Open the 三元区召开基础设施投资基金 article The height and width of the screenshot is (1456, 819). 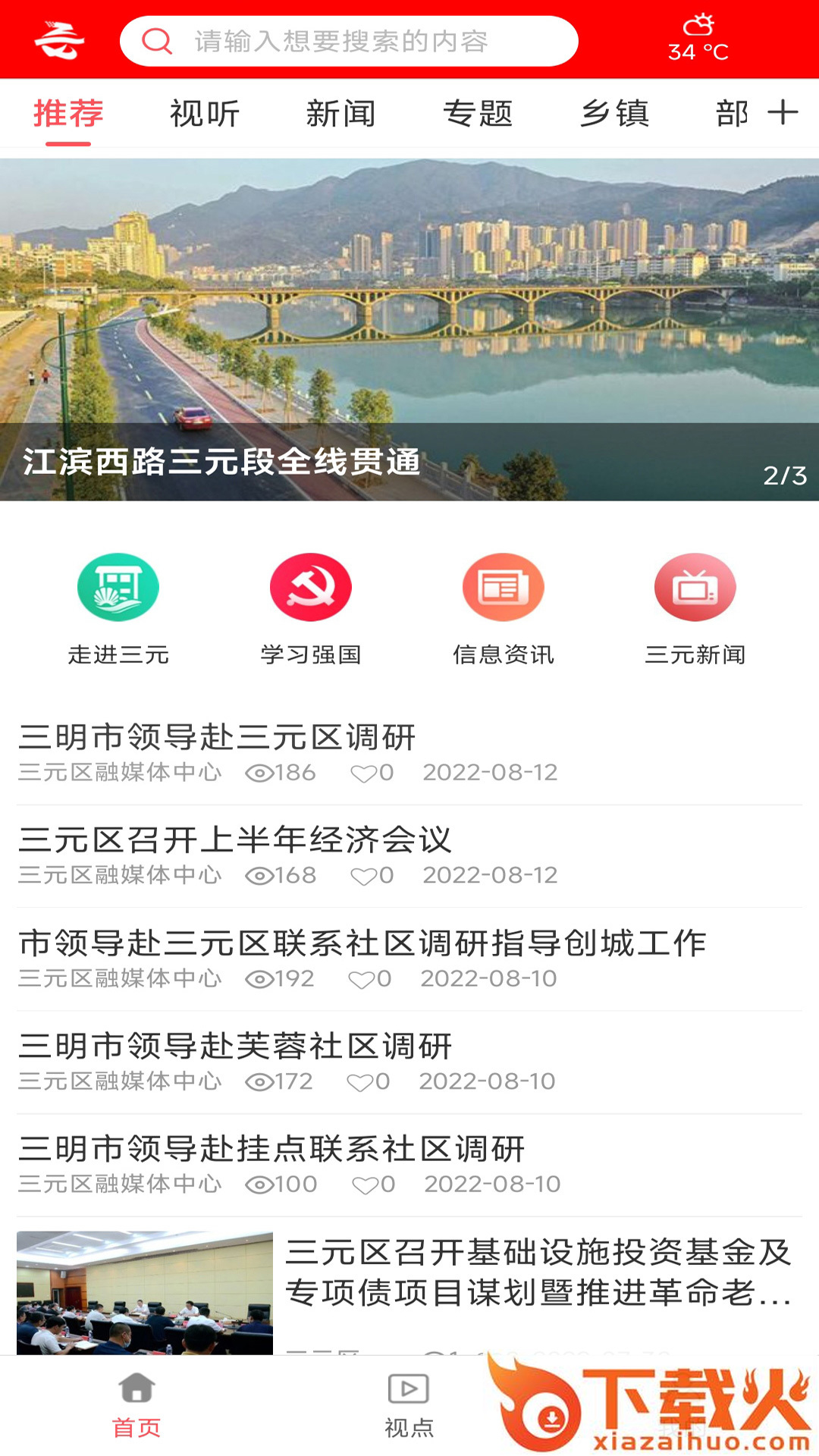538,1272
